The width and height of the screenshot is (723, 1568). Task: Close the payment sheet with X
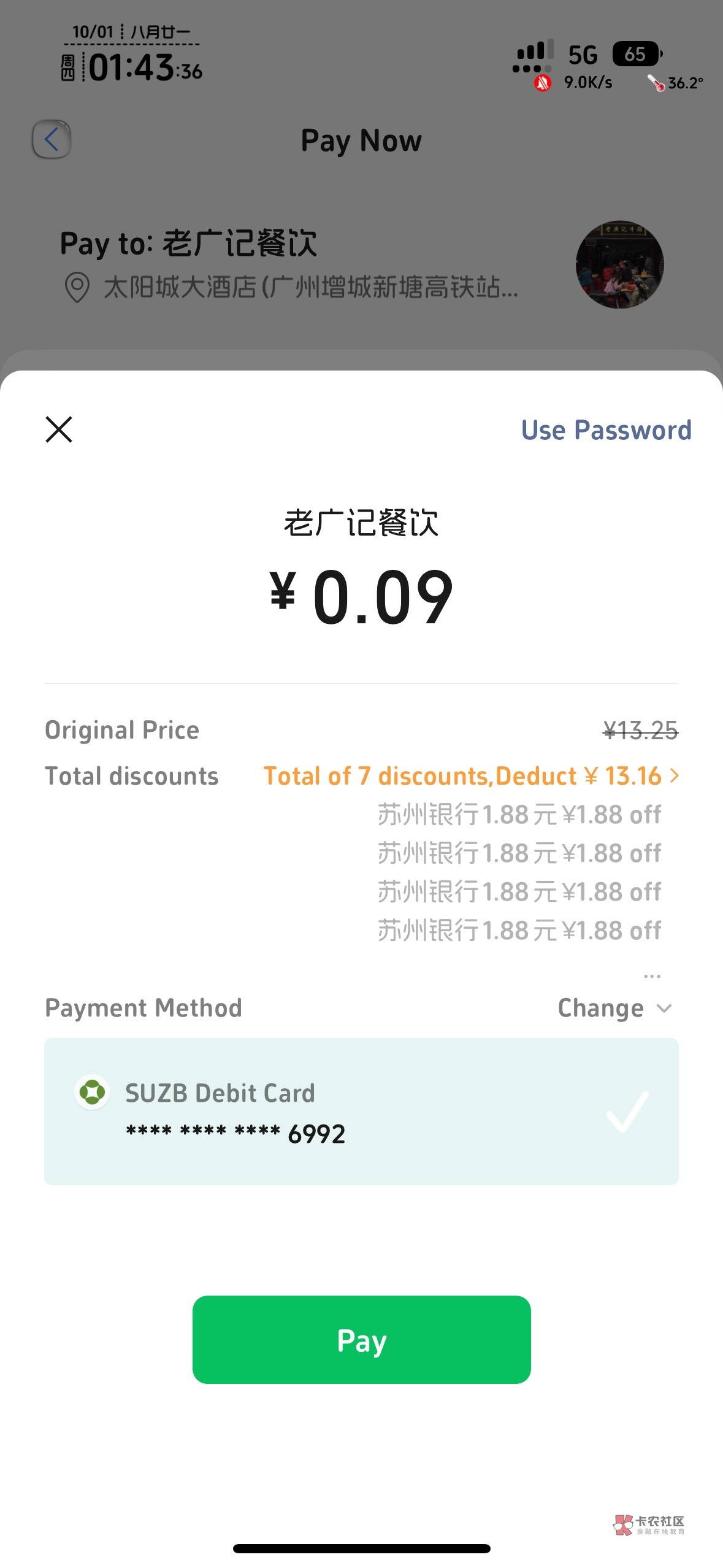59,429
